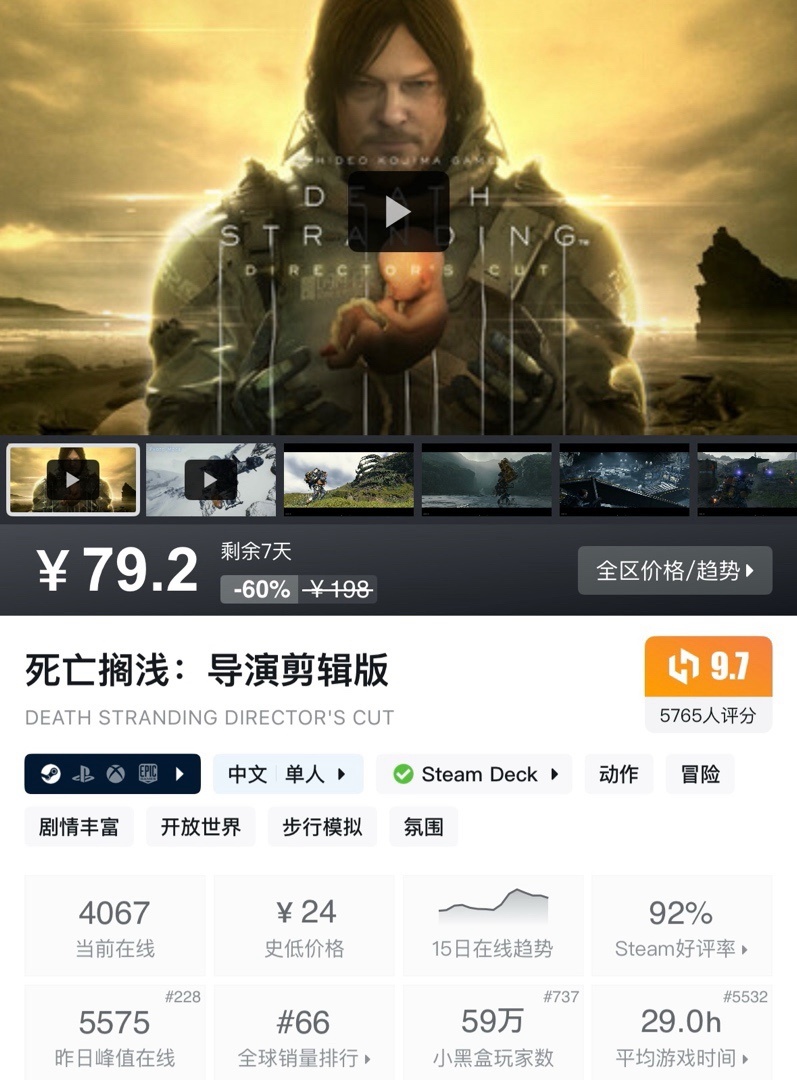Viewport: 797px width, 1080px height.
Task: Expand the supported platforms chip
Action: [112, 774]
